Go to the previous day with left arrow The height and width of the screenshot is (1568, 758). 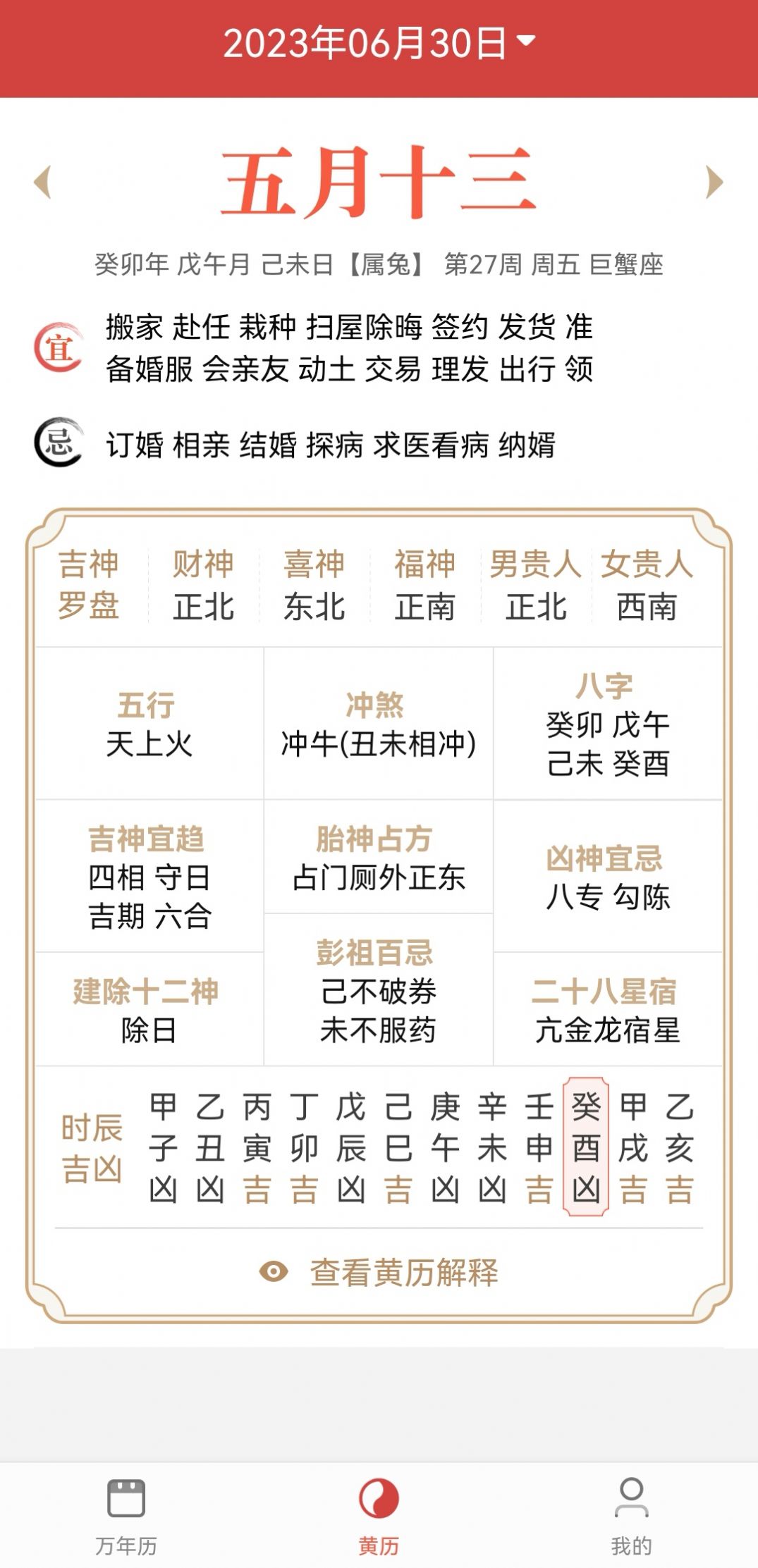point(44,183)
